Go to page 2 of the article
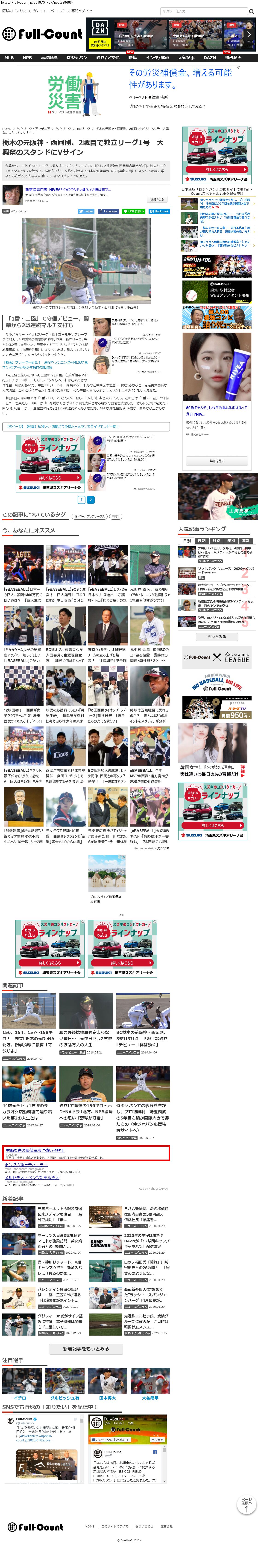258x1568 pixels. coord(91,500)
